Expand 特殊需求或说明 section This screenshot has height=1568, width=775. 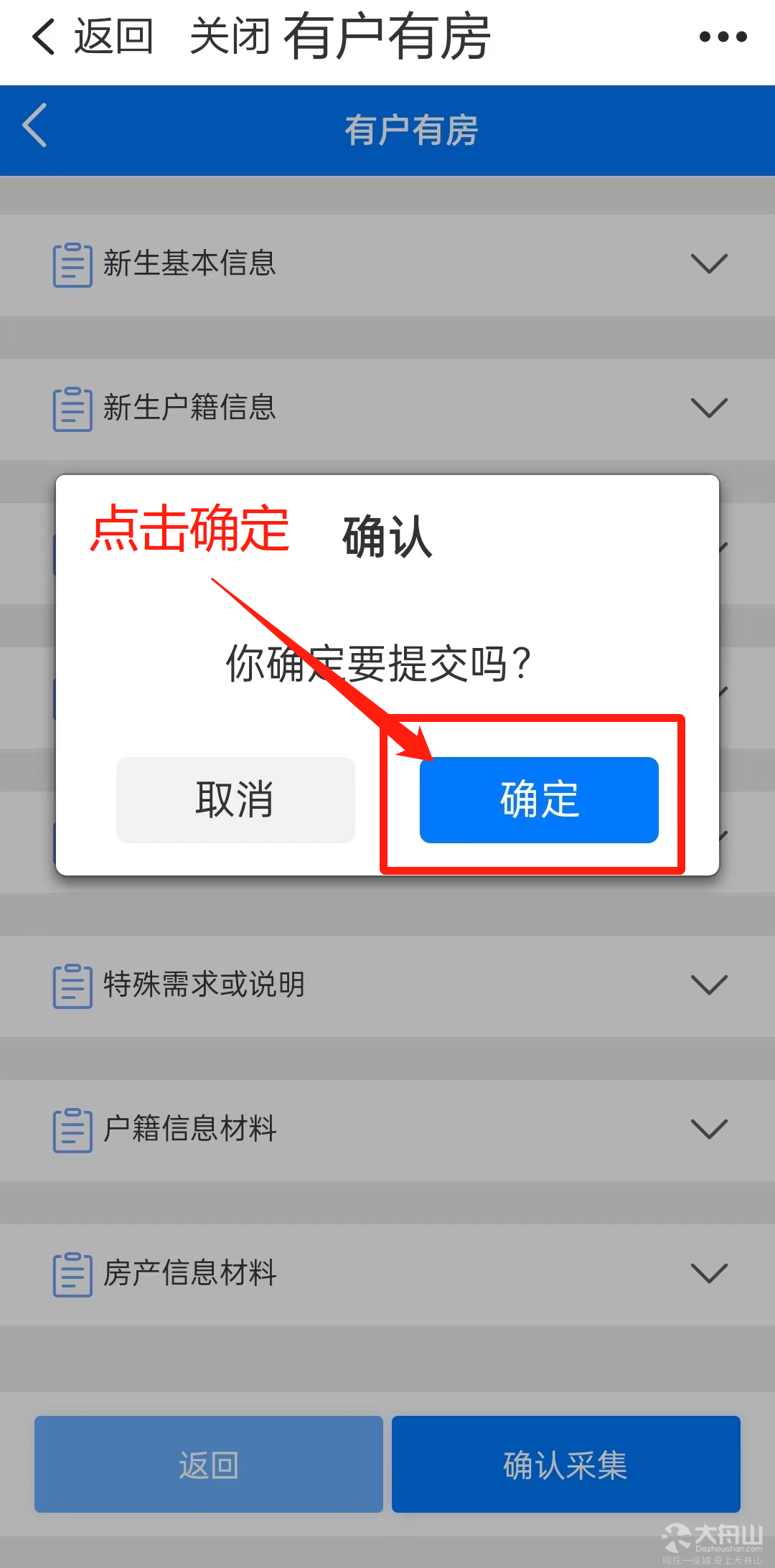click(x=387, y=985)
